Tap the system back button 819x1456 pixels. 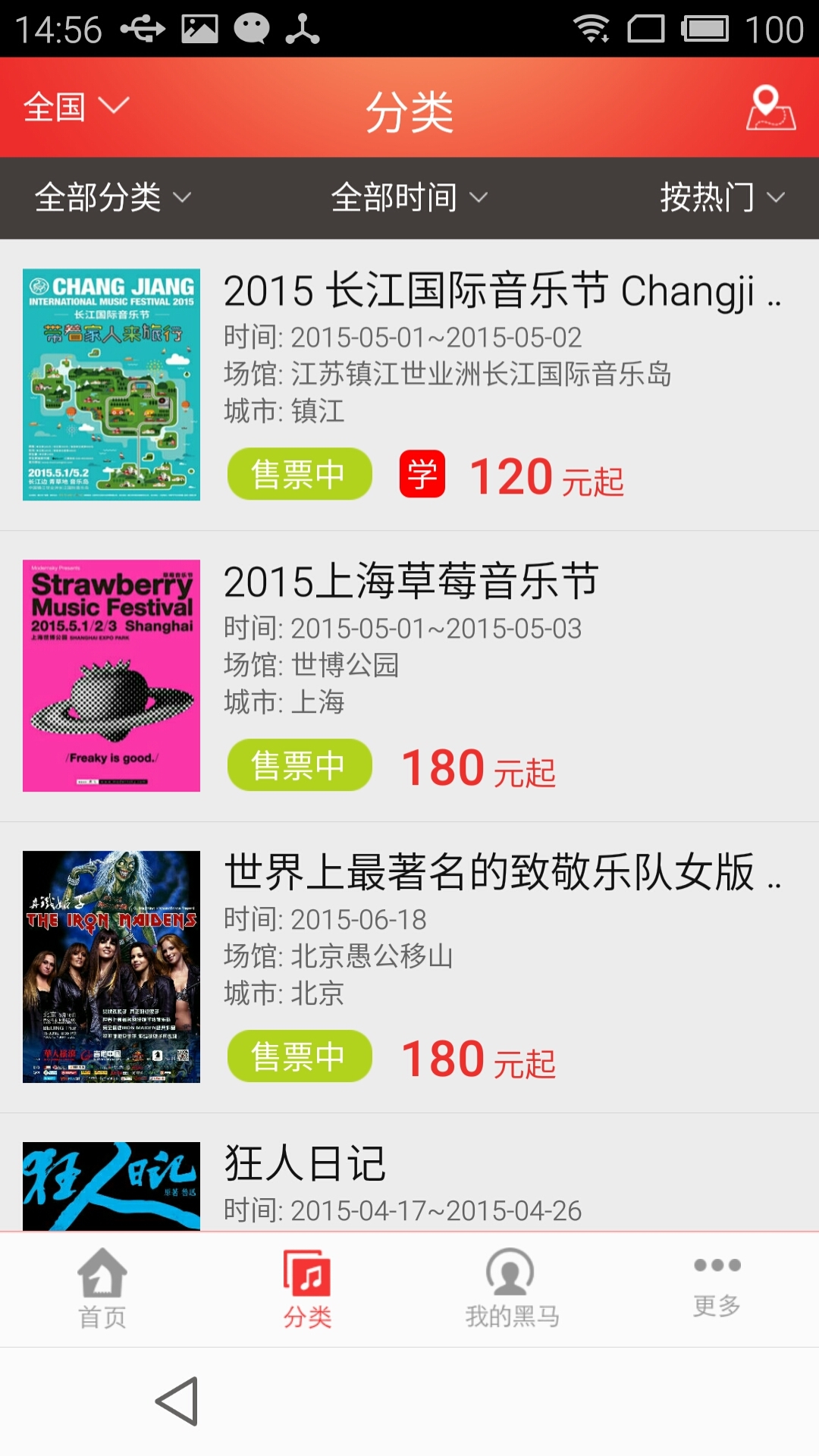pyautogui.click(x=177, y=1401)
